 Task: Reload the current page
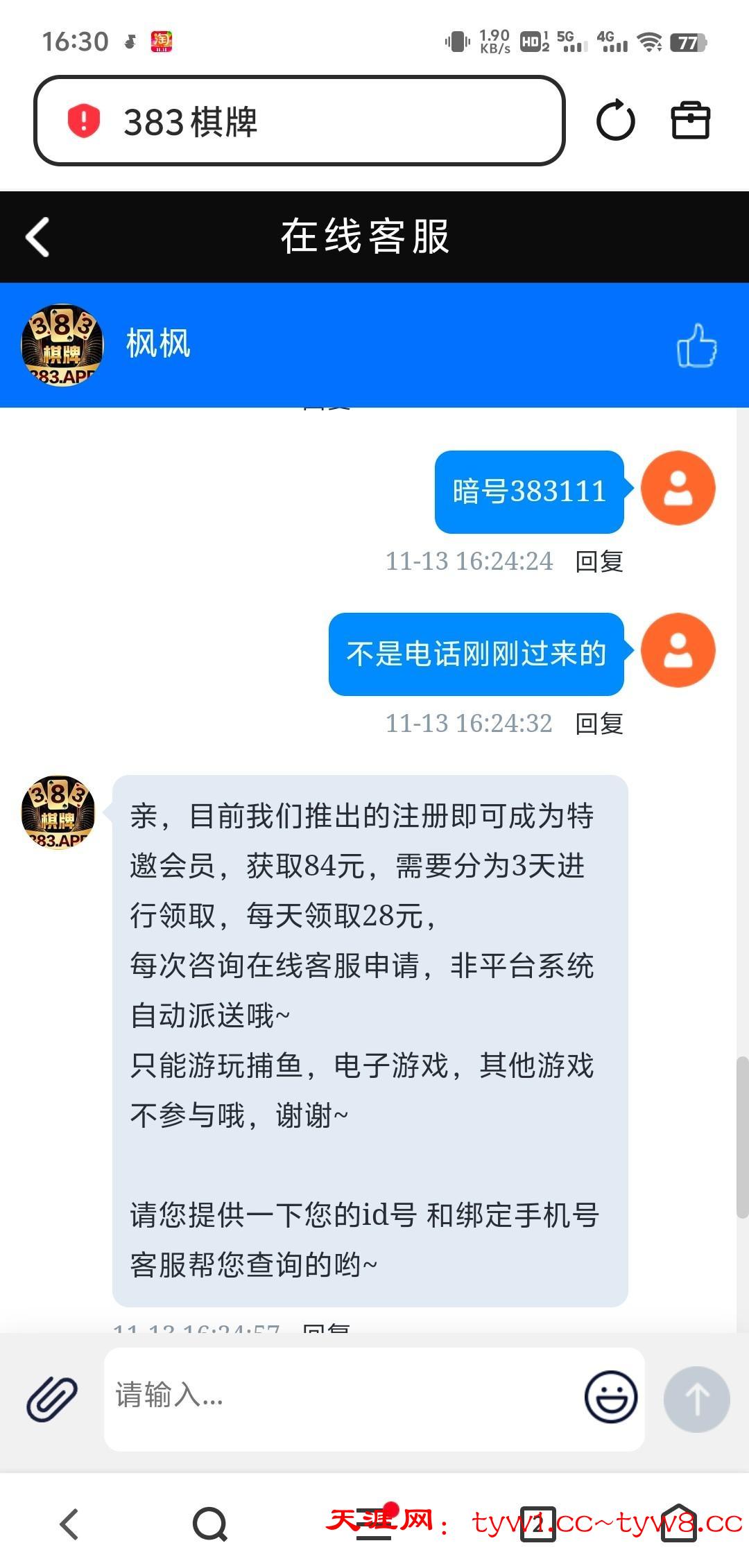(615, 121)
